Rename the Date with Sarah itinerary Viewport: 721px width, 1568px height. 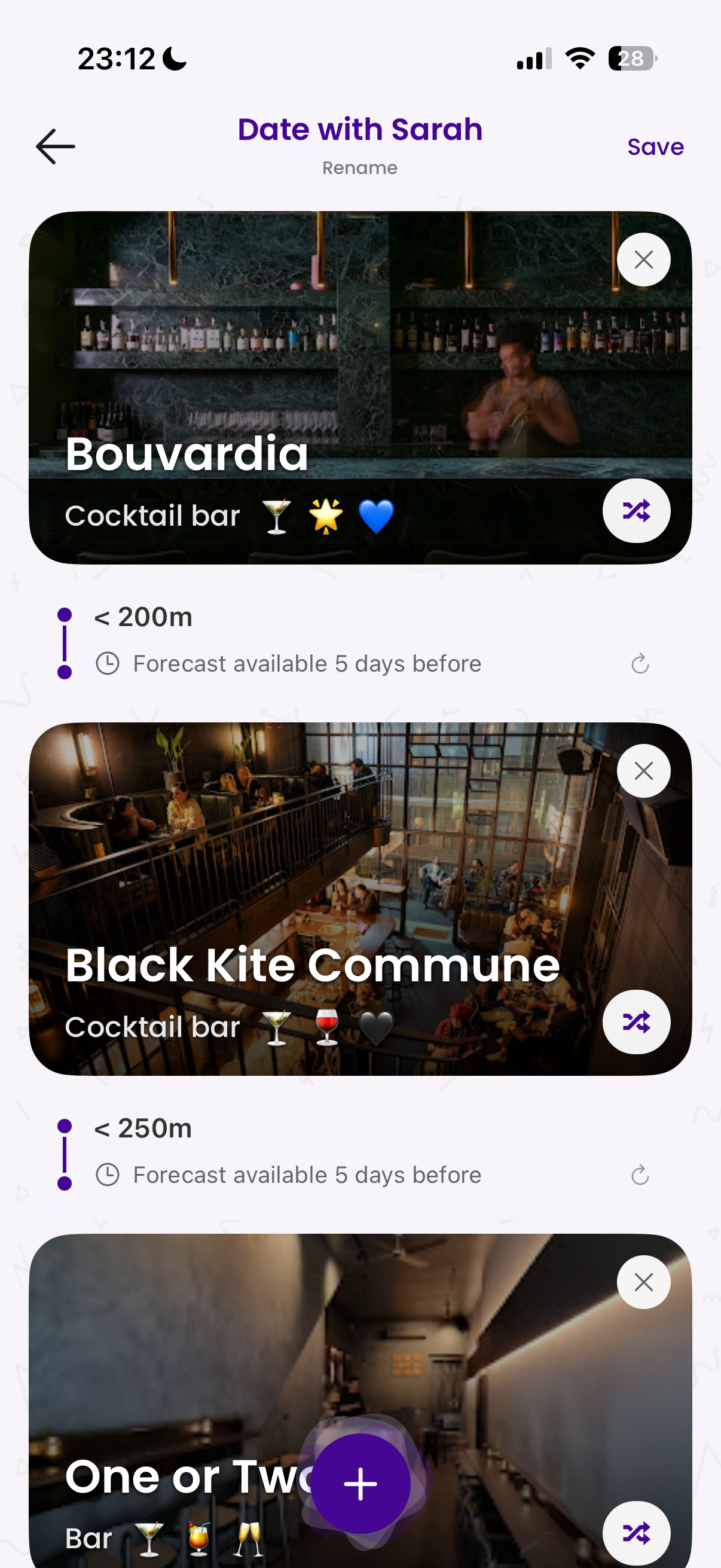359,168
